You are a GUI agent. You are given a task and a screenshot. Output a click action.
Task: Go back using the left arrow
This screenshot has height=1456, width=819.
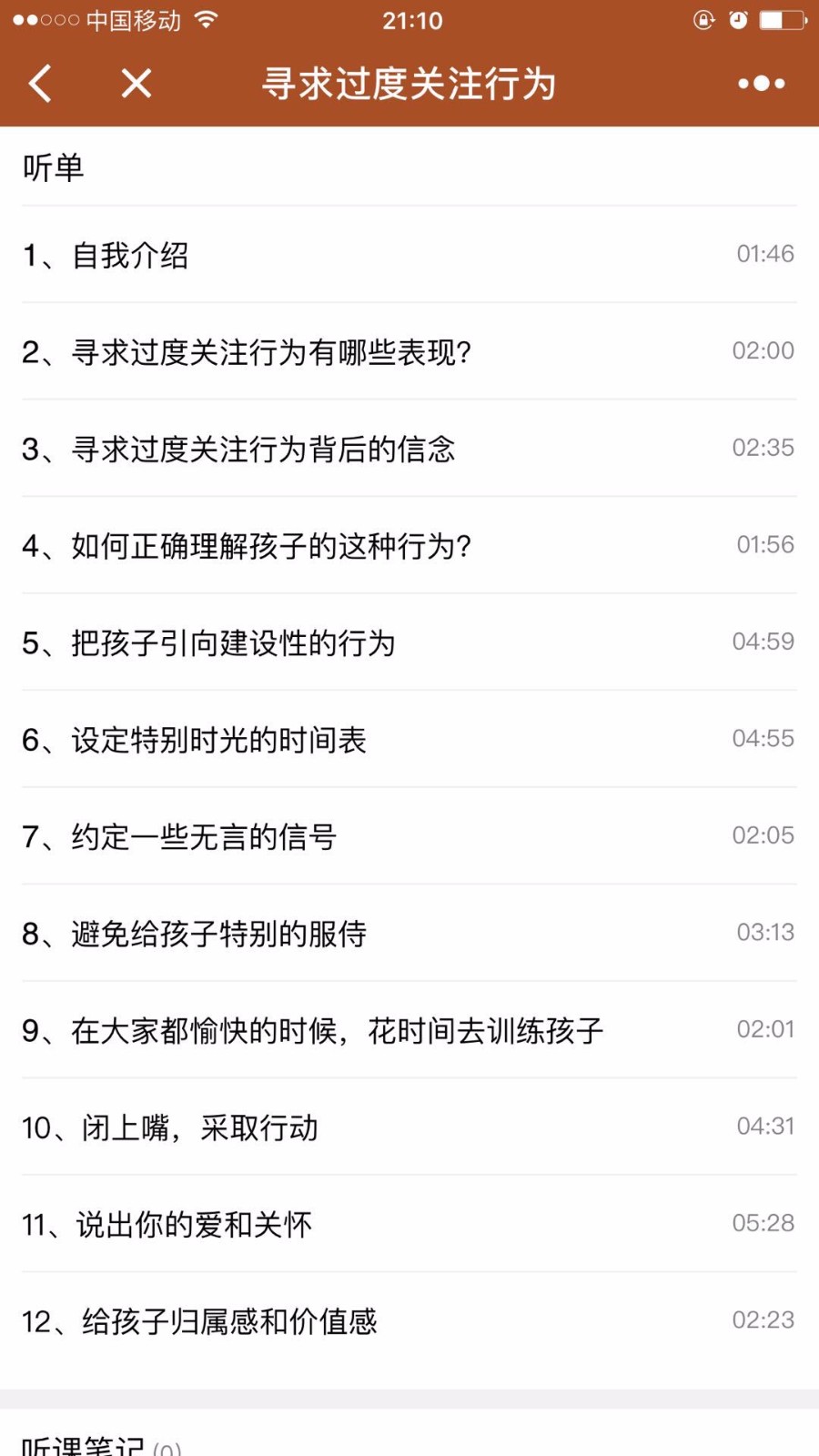point(41,84)
